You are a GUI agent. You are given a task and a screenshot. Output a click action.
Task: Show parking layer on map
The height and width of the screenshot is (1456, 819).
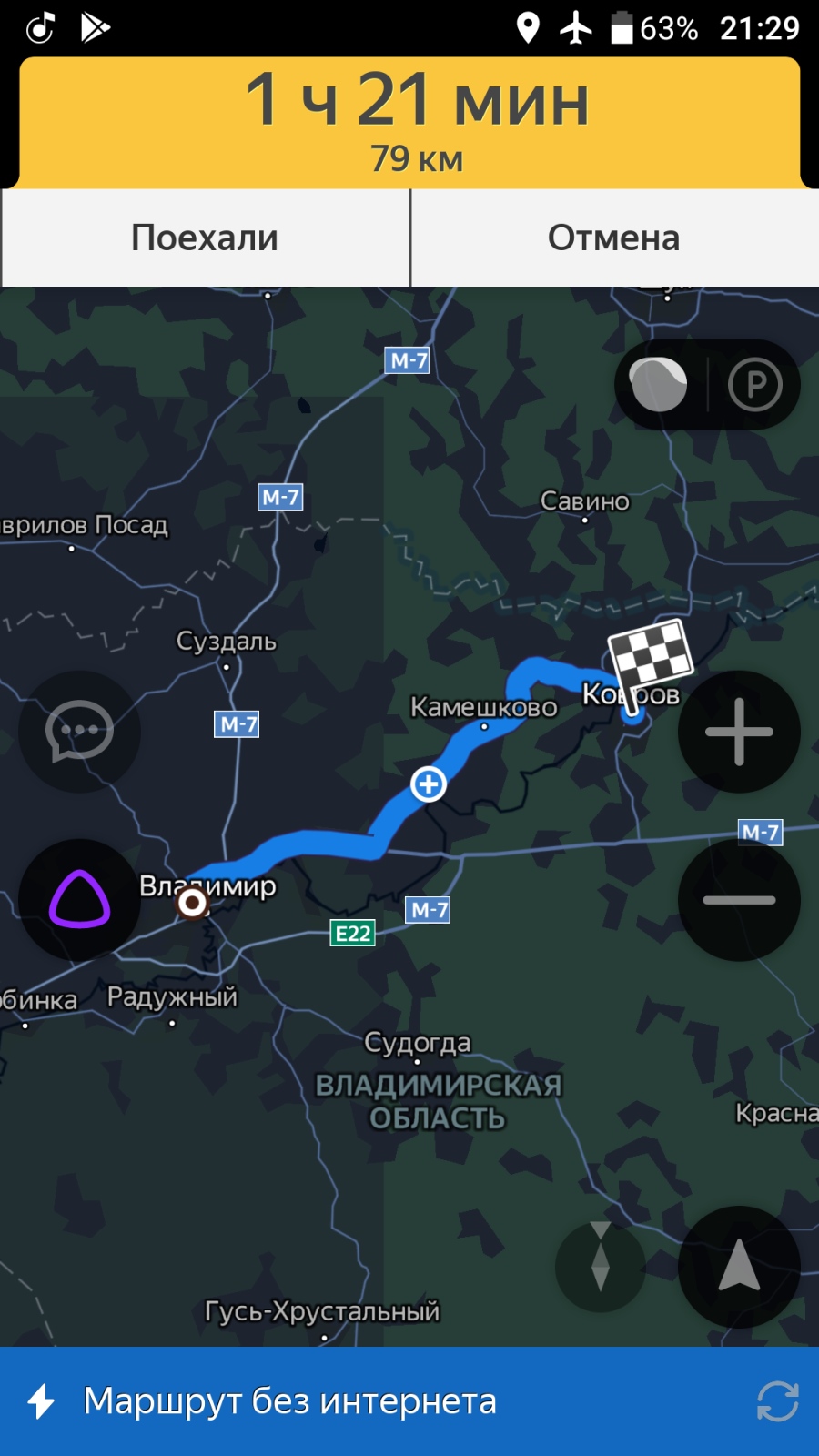click(754, 385)
